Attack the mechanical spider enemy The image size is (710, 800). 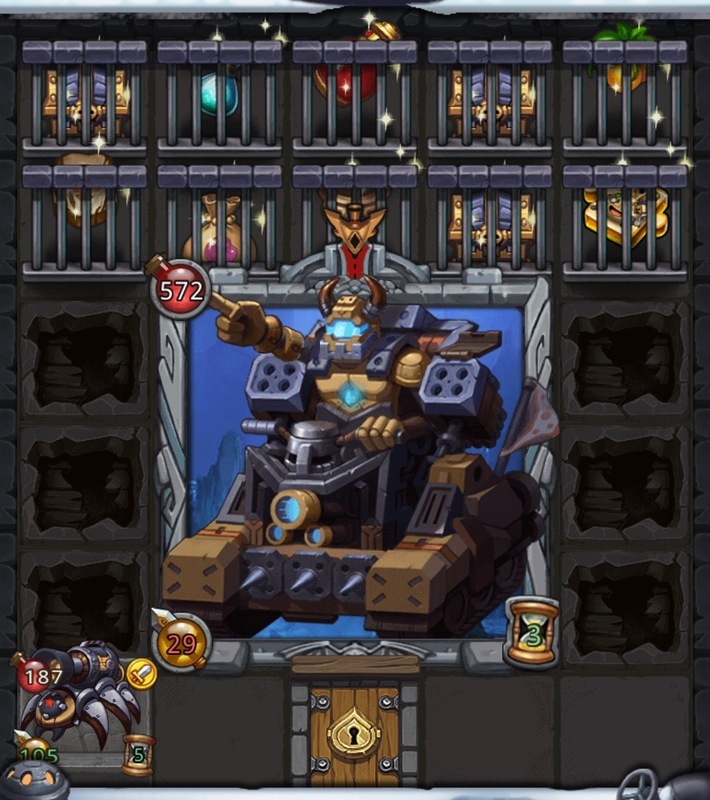[85, 700]
